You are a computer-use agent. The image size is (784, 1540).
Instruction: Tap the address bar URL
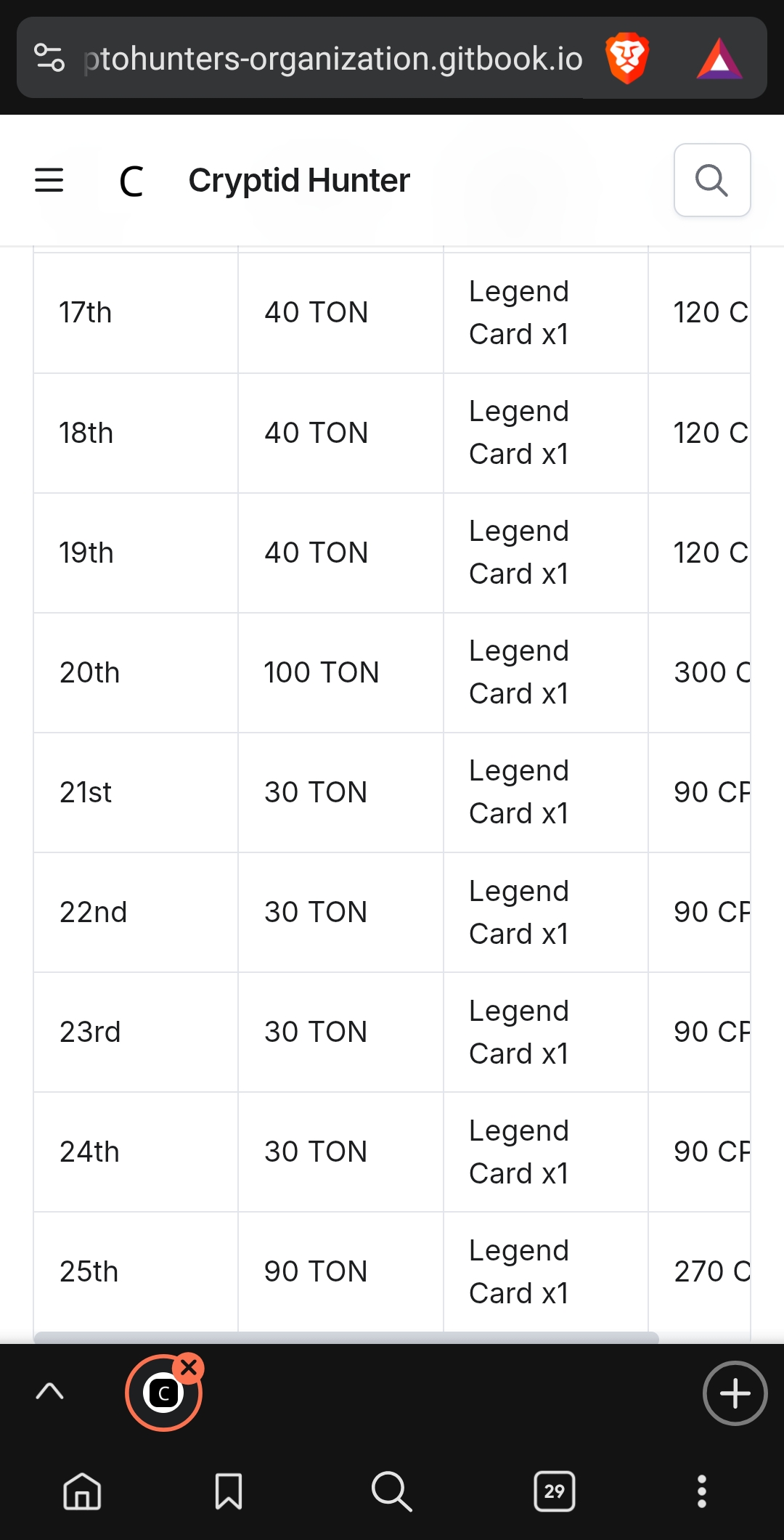coord(332,58)
